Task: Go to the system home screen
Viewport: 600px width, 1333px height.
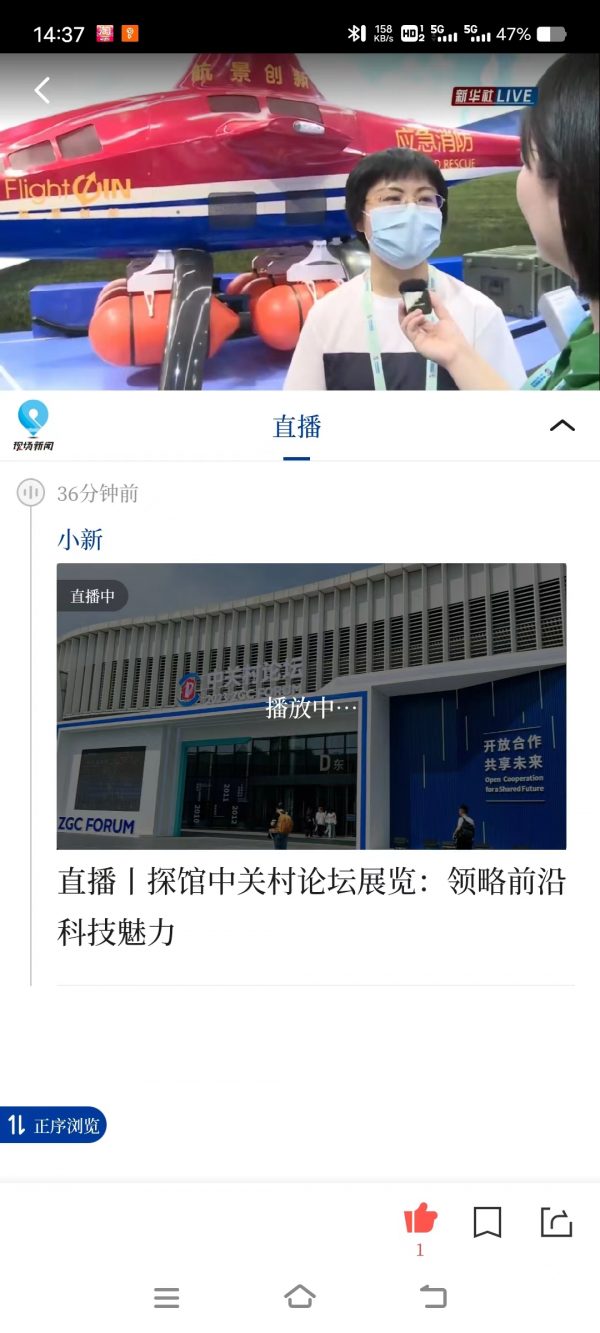Action: coord(299,1297)
